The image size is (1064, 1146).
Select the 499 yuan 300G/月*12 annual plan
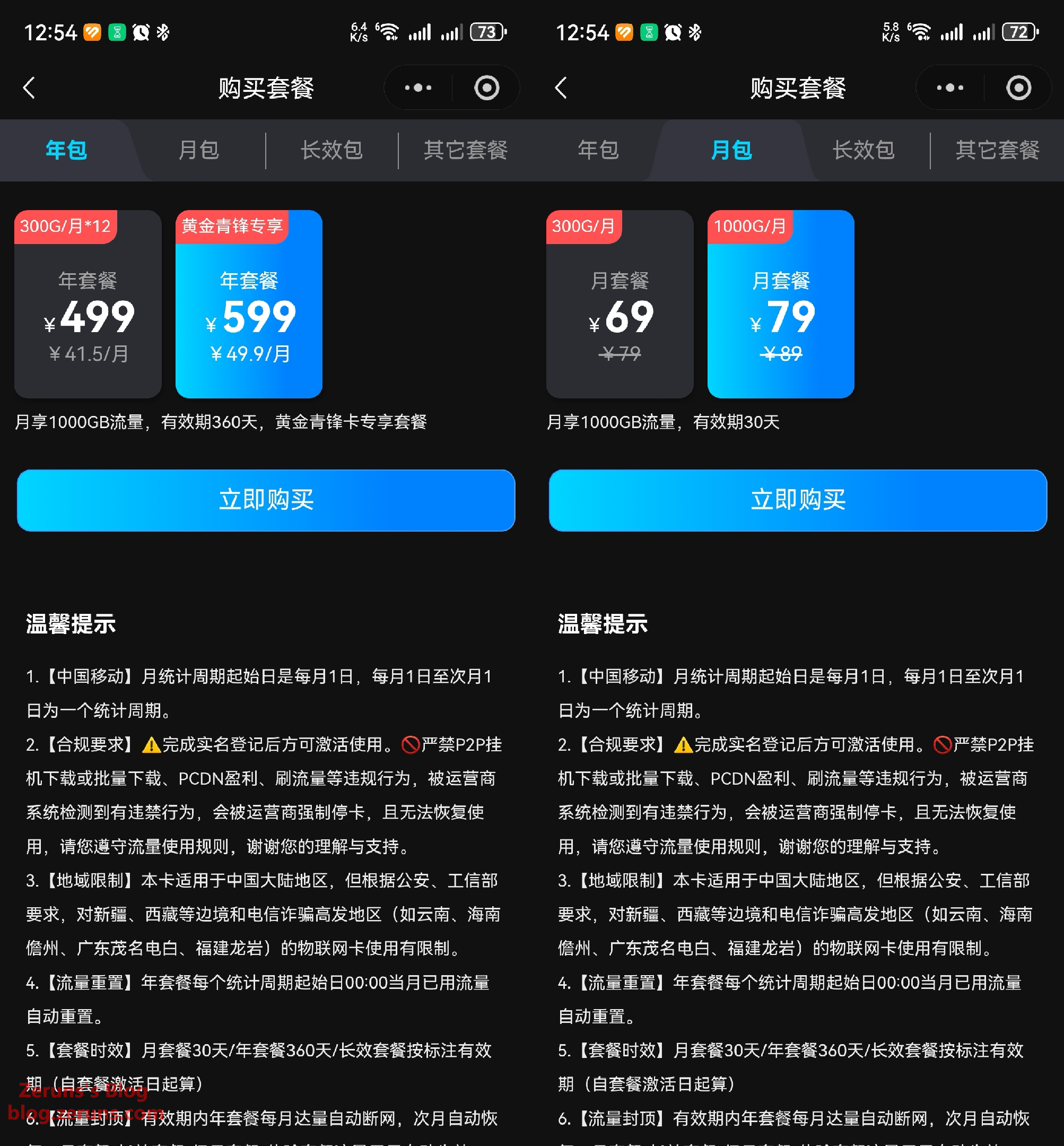coord(88,304)
